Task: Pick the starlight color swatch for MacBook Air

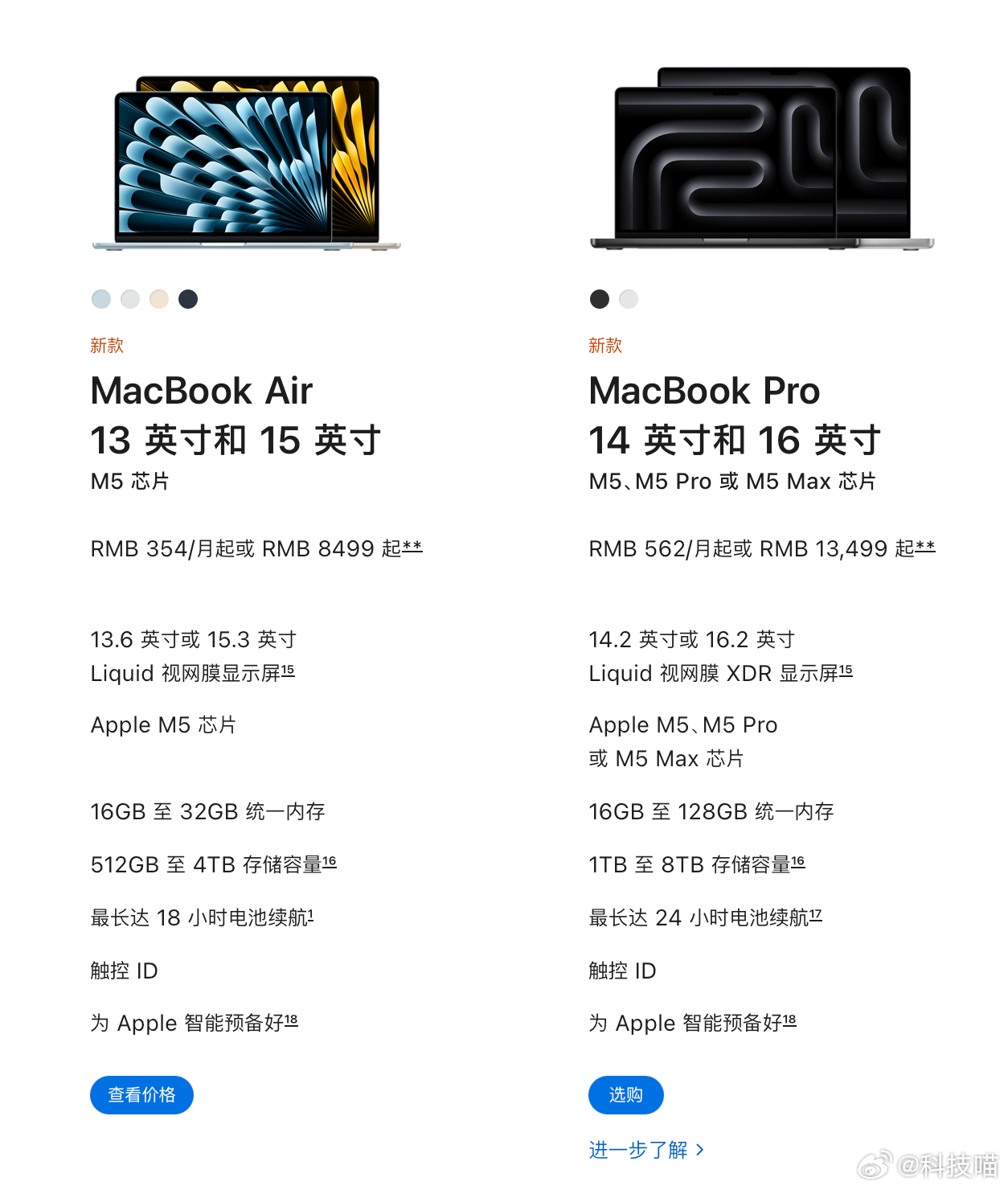Action: tap(159, 298)
